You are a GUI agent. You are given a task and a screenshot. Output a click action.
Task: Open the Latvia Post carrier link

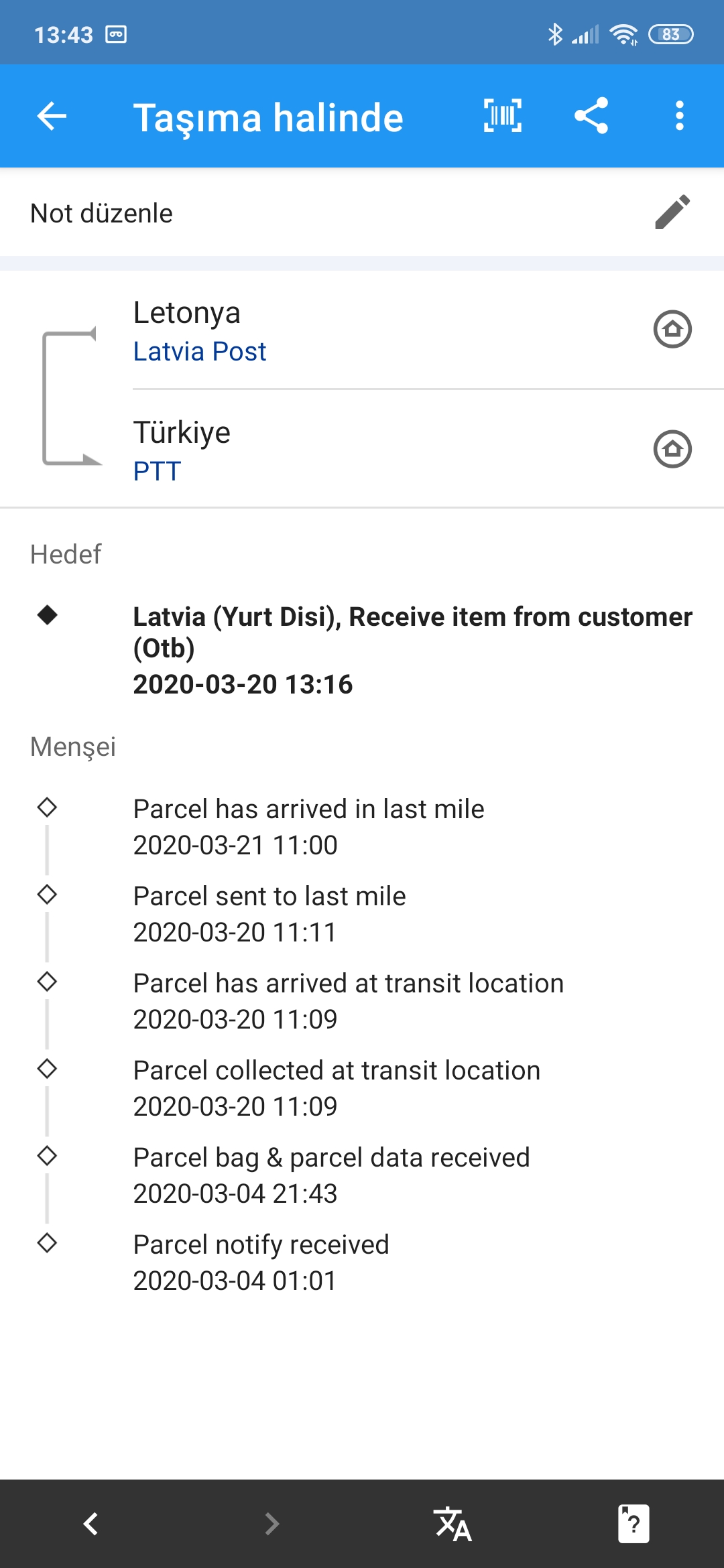point(199,352)
